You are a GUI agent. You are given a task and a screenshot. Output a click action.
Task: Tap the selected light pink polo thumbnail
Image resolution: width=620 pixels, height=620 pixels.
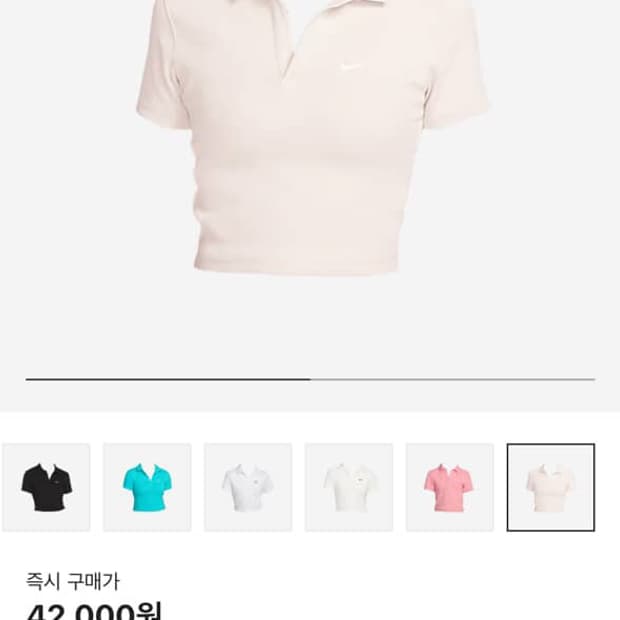(x=551, y=487)
